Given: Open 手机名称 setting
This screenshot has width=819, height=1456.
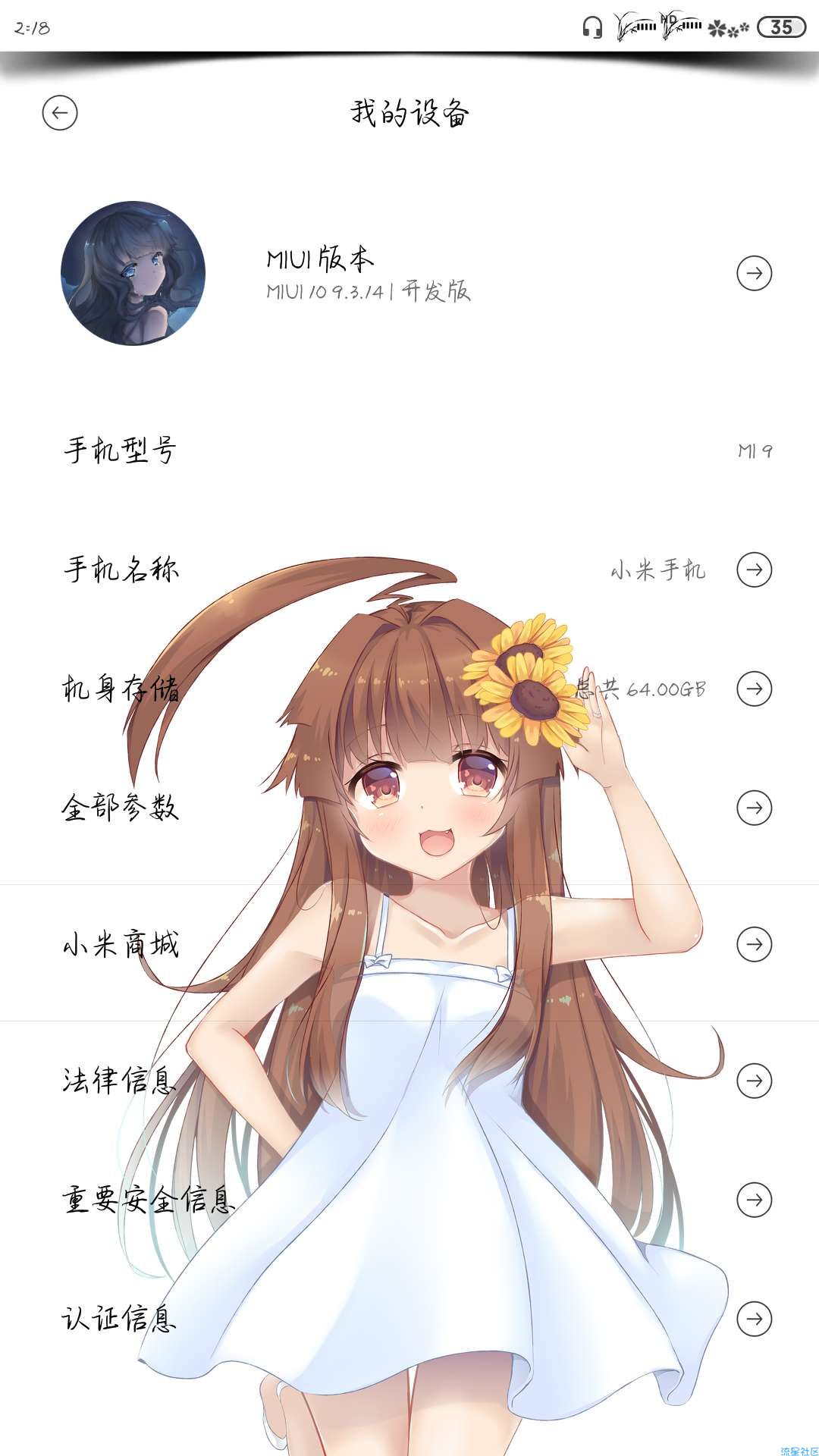Looking at the screenshot, I should point(753,570).
